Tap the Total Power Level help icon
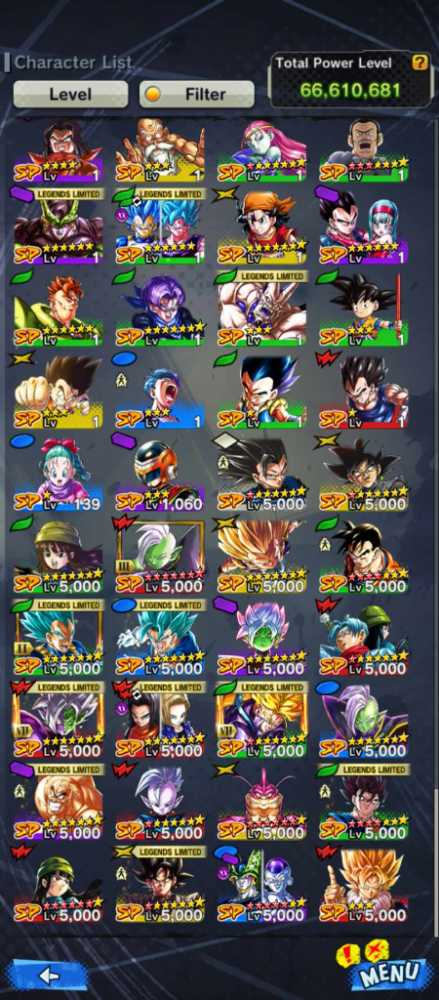 pos(419,62)
